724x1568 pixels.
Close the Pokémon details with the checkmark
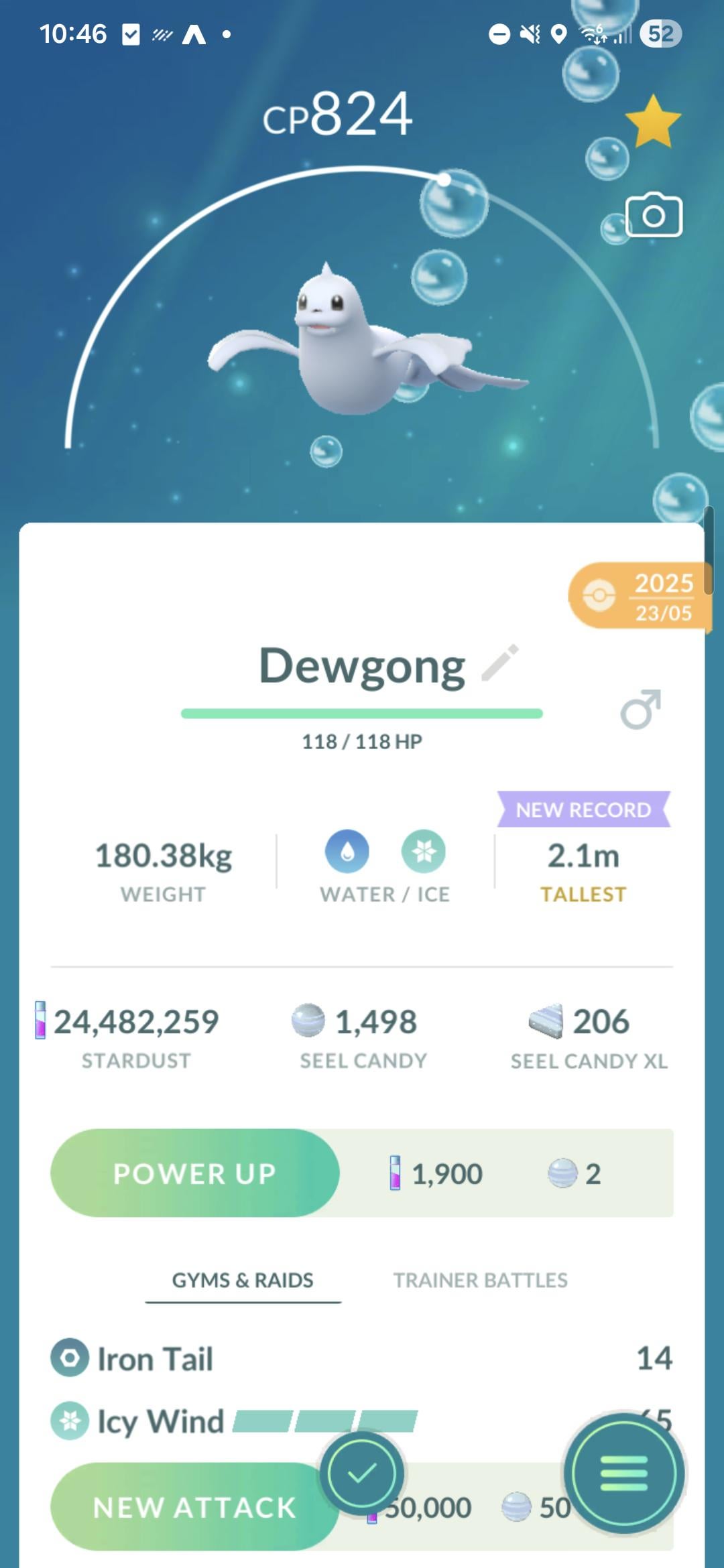362,1473
